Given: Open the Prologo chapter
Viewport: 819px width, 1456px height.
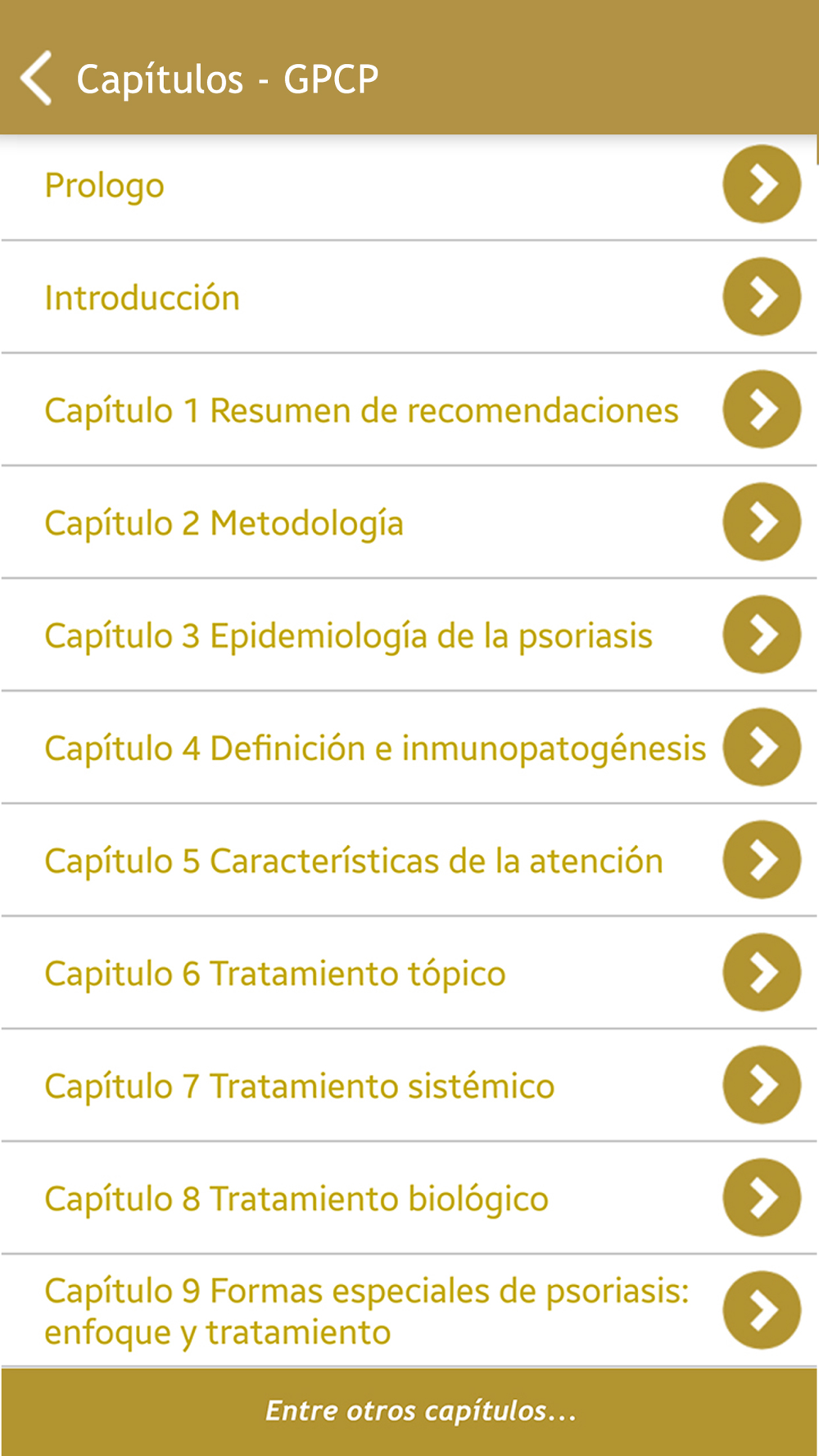Looking at the screenshot, I should point(409,185).
